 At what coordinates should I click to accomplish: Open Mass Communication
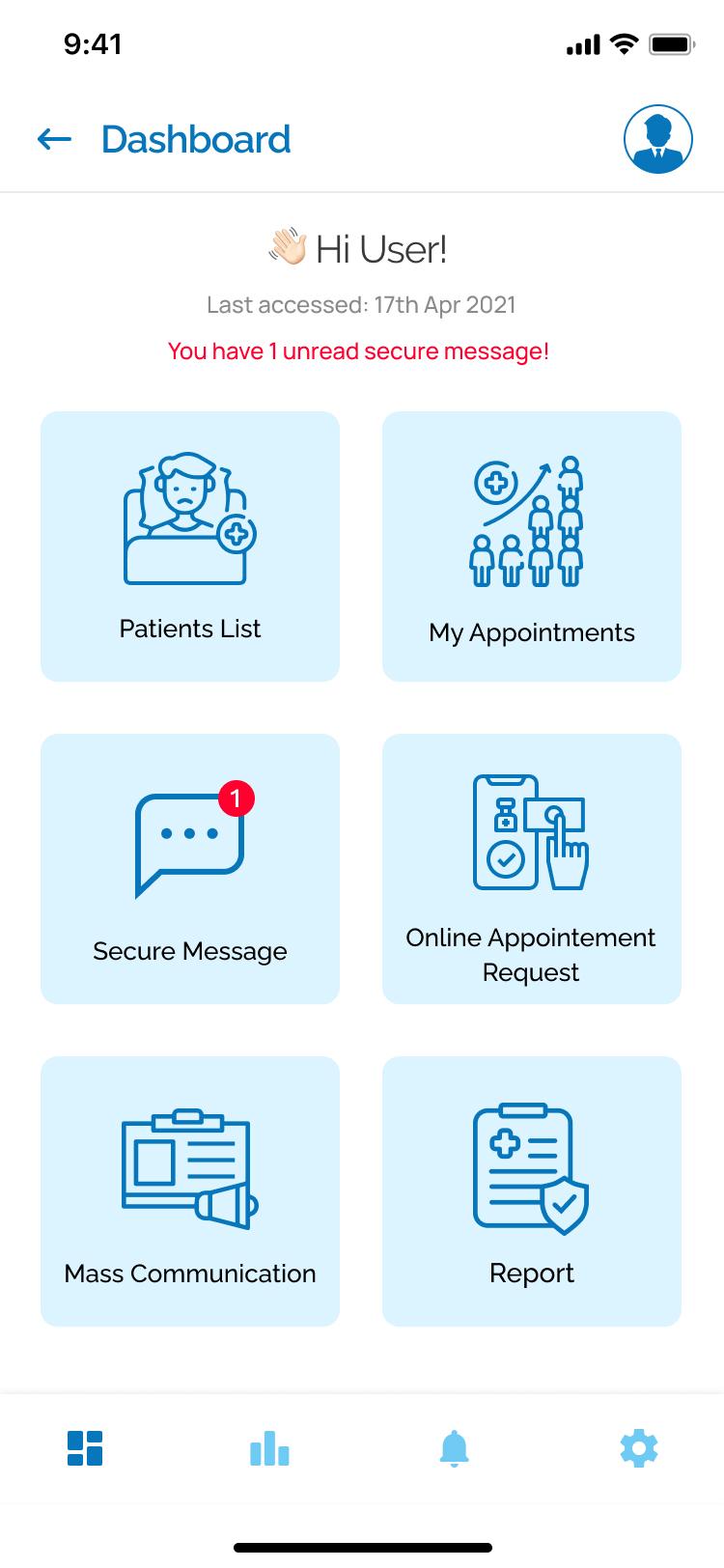(190, 1191)
